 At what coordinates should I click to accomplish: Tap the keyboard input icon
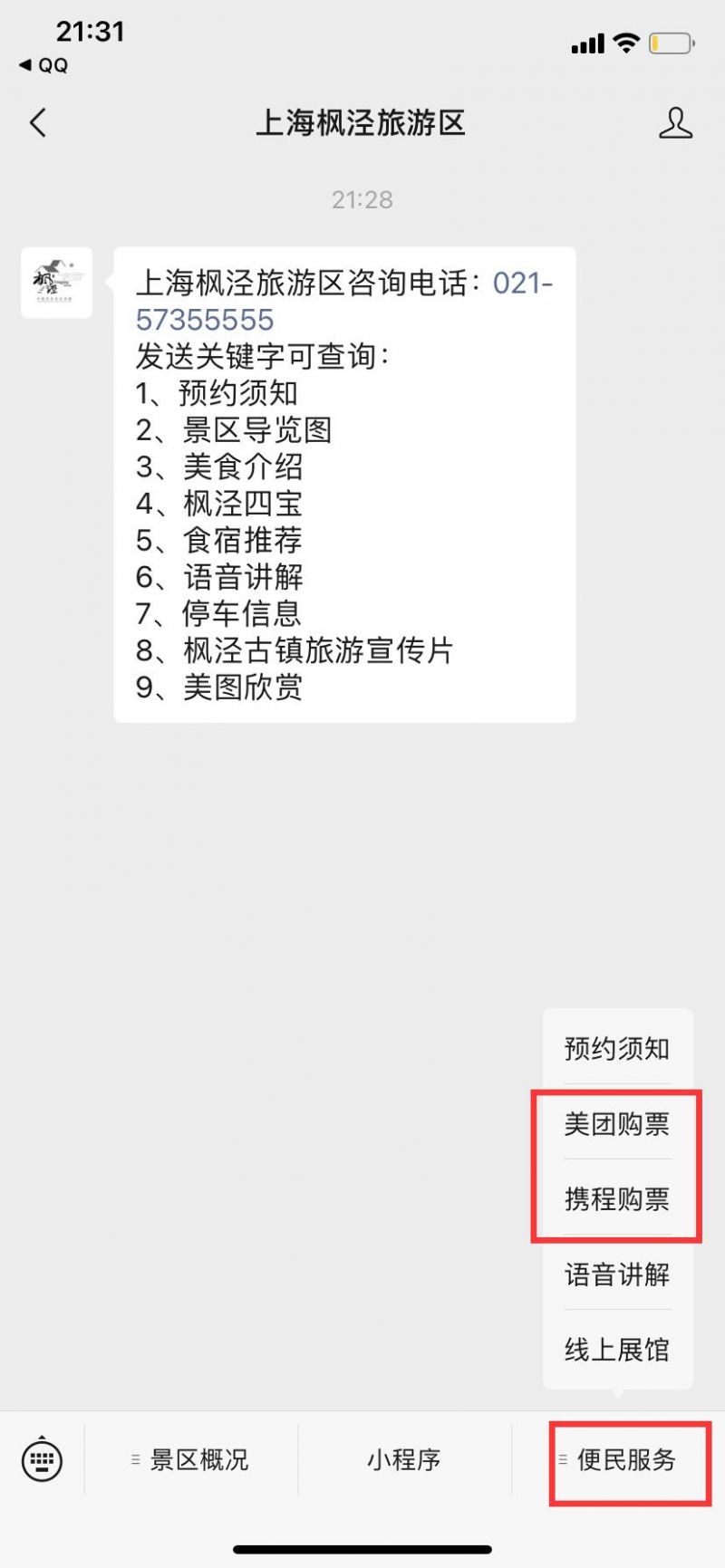[41, 1459]
